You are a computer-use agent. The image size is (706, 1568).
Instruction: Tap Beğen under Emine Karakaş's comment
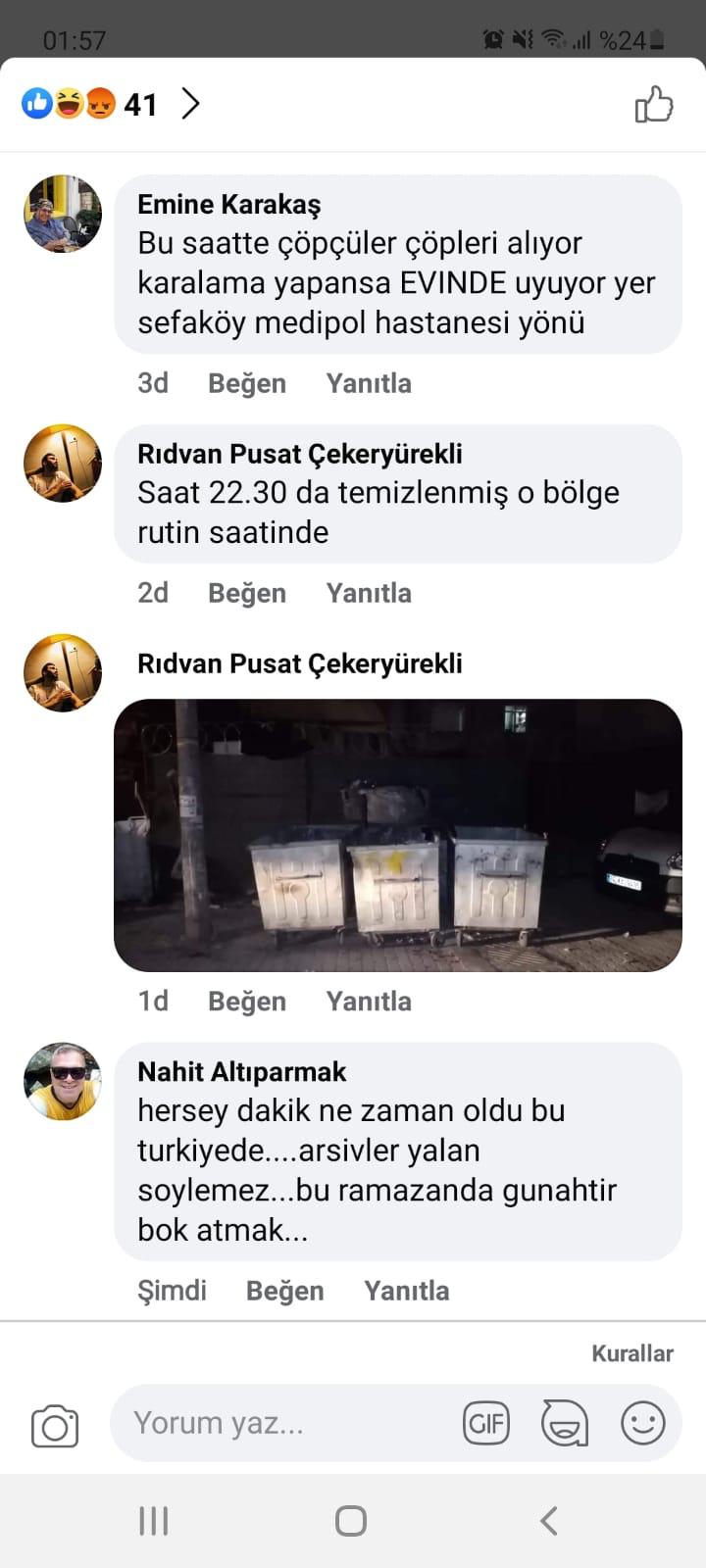(246, 383)
